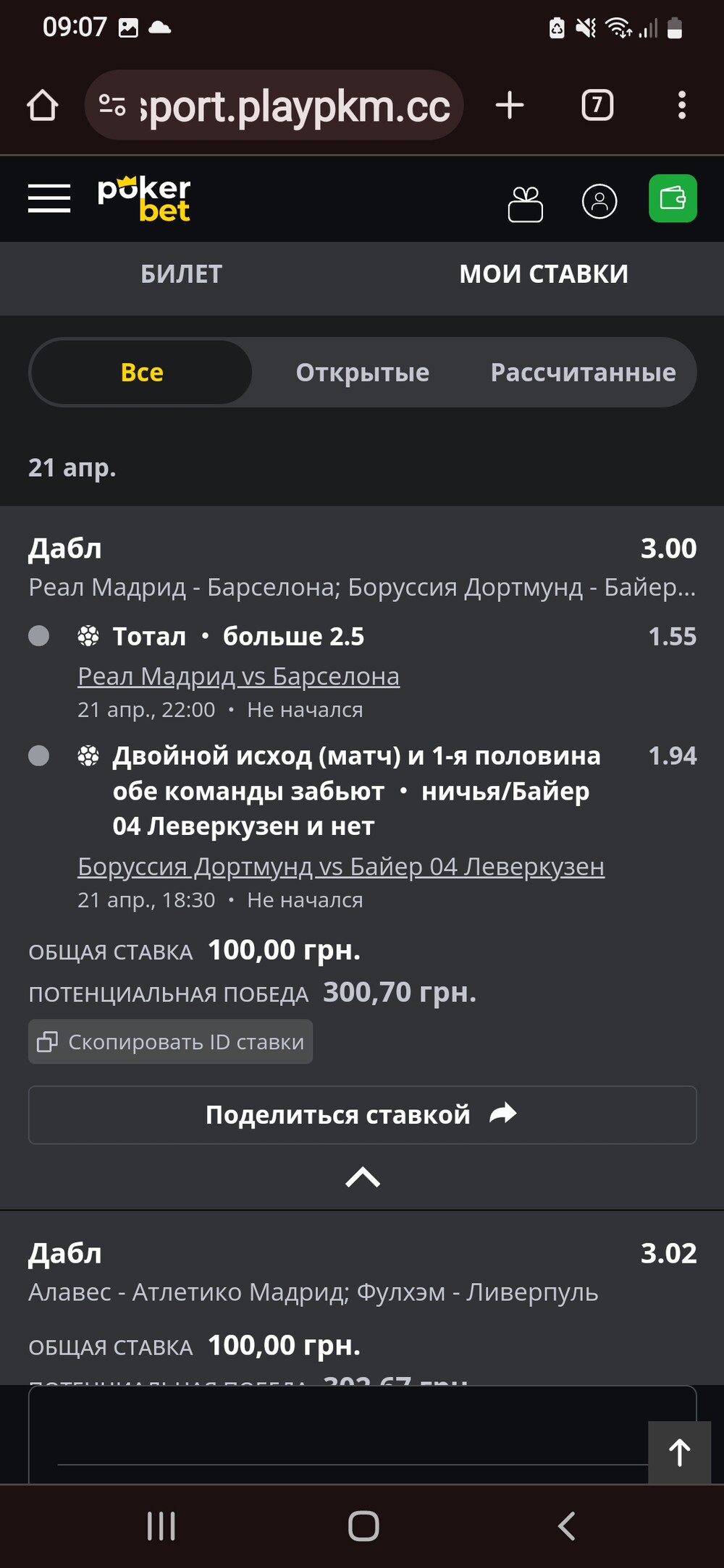Select the МОИ СТАВКИ tab
Viewport: 724px width, 1568px height.
coord(544,274)
